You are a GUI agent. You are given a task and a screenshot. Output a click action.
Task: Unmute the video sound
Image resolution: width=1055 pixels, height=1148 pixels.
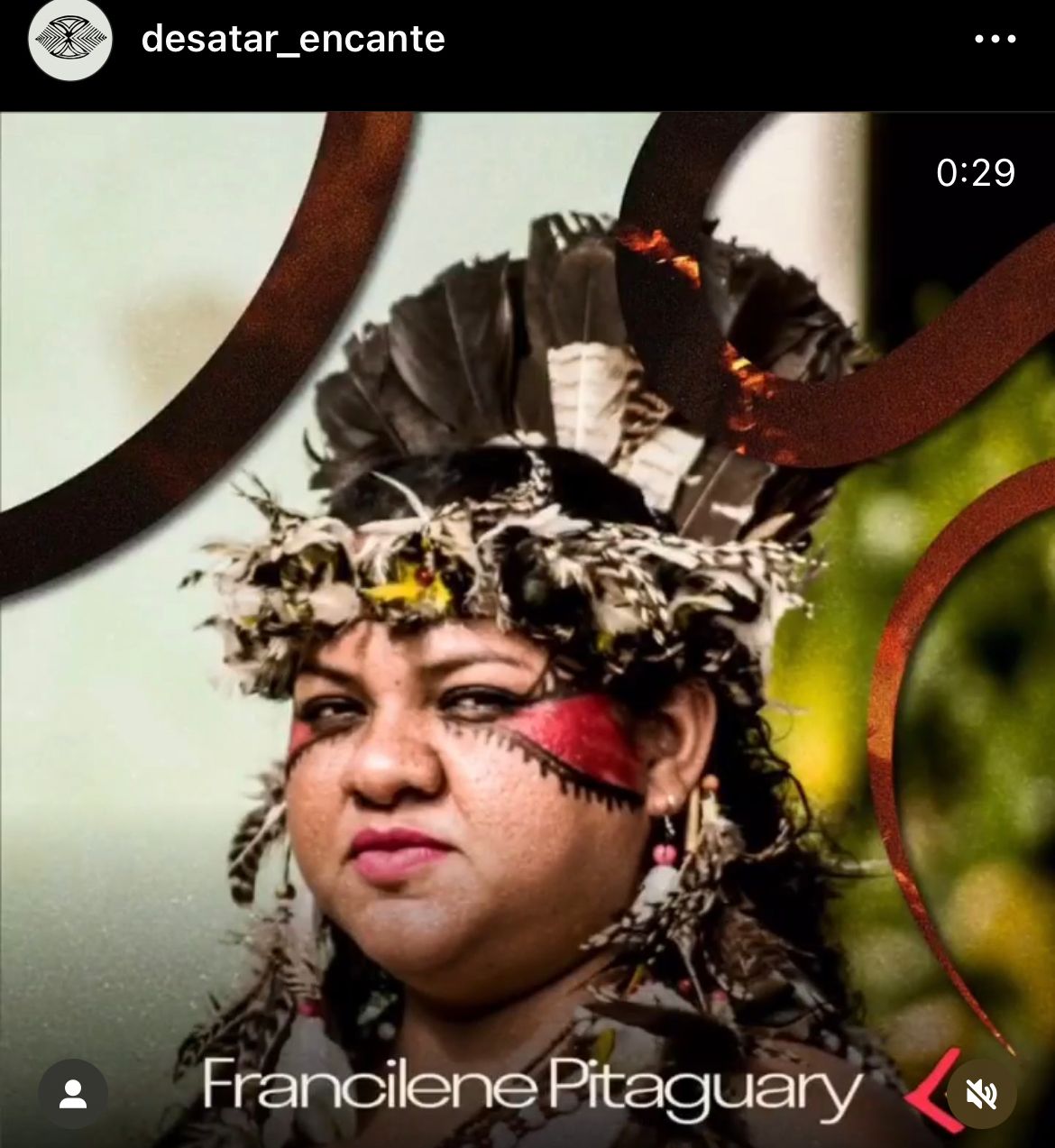(981, 1094)
